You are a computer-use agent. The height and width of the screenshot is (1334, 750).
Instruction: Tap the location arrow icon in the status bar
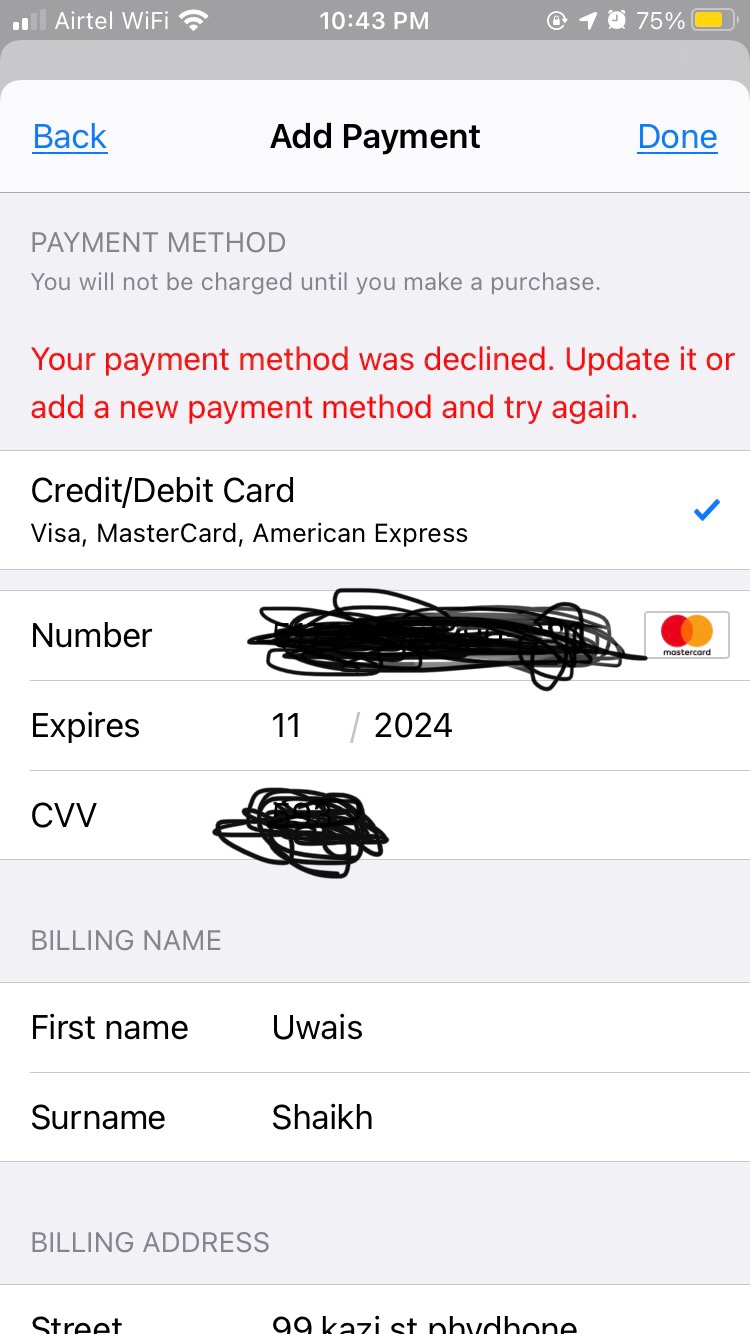(588, 19)
